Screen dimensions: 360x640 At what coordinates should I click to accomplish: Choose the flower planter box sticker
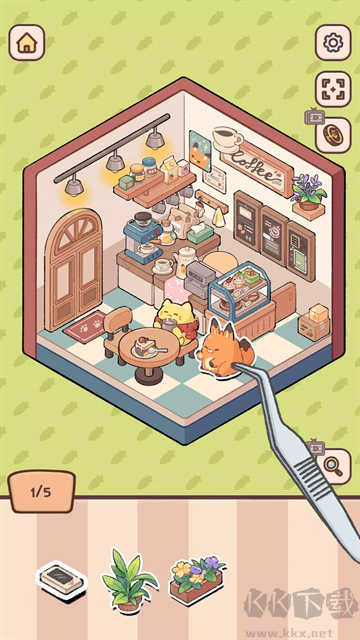[x=197, y=579]
